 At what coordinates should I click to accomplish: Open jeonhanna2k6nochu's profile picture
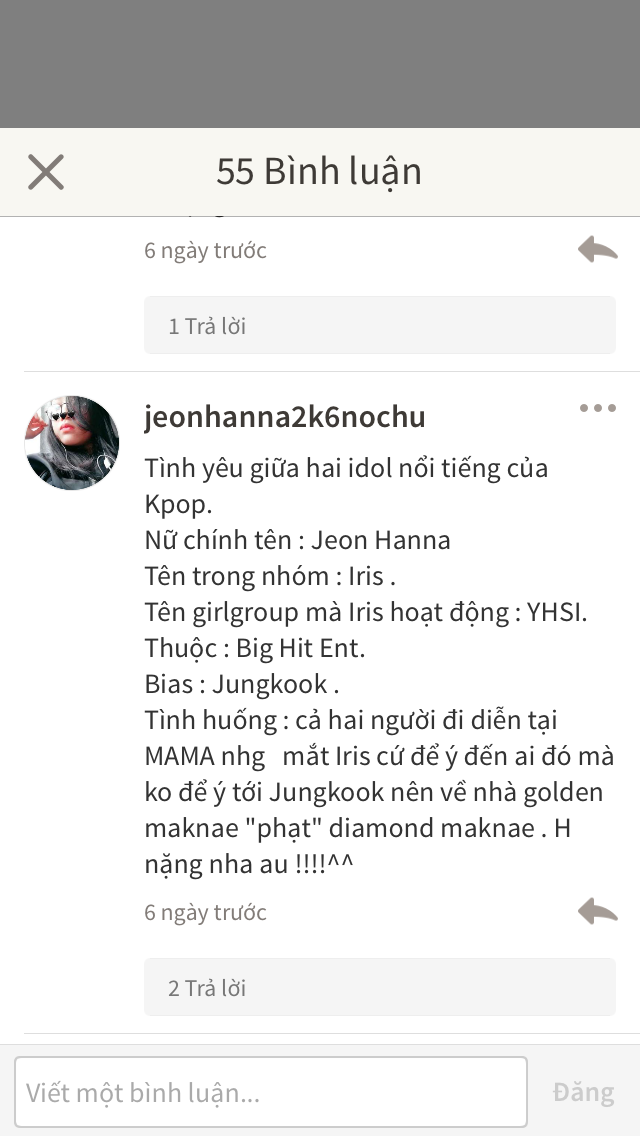tap(72, 443)
